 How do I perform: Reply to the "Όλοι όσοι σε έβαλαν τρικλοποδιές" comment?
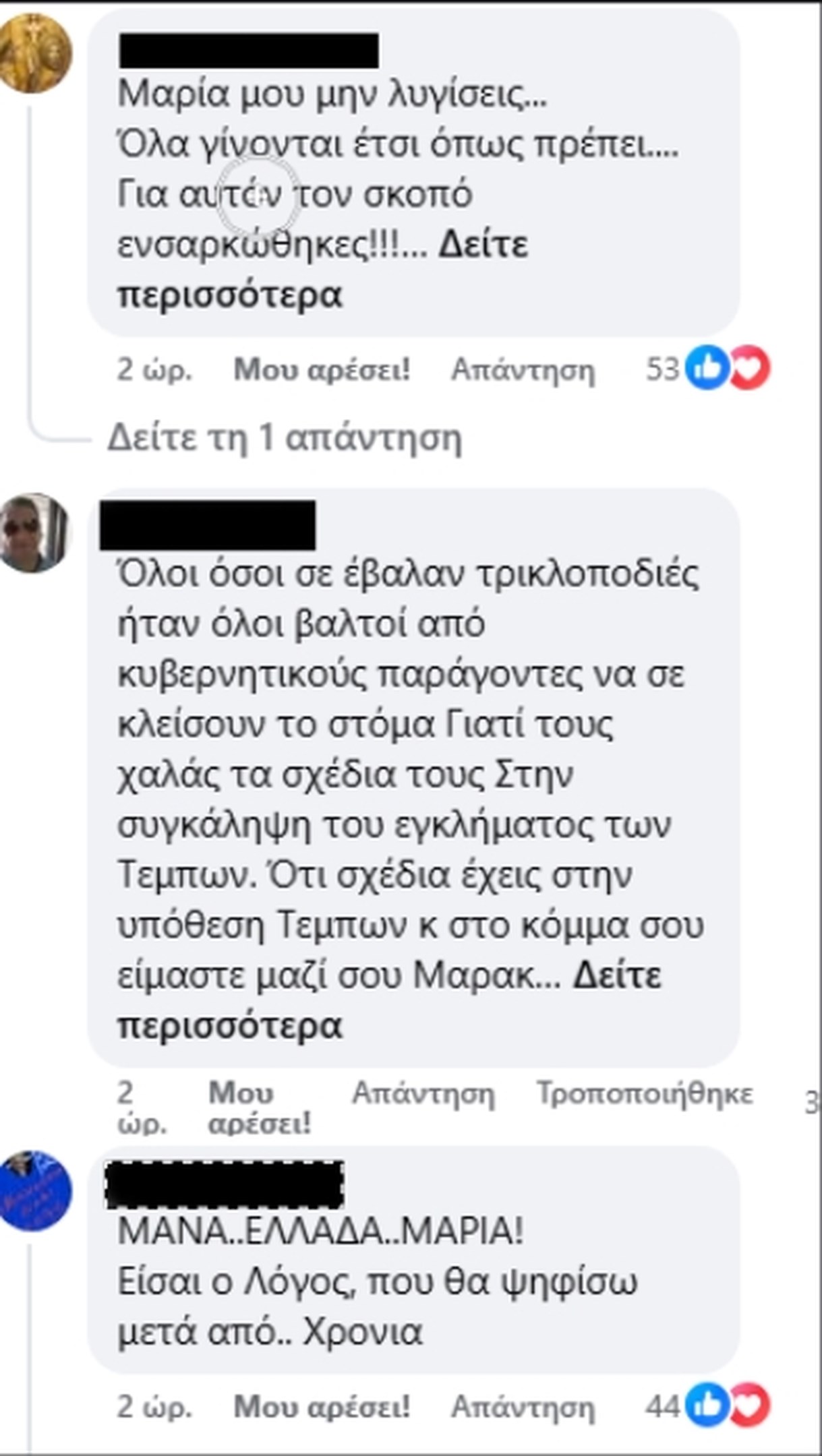pos(423,1093)
